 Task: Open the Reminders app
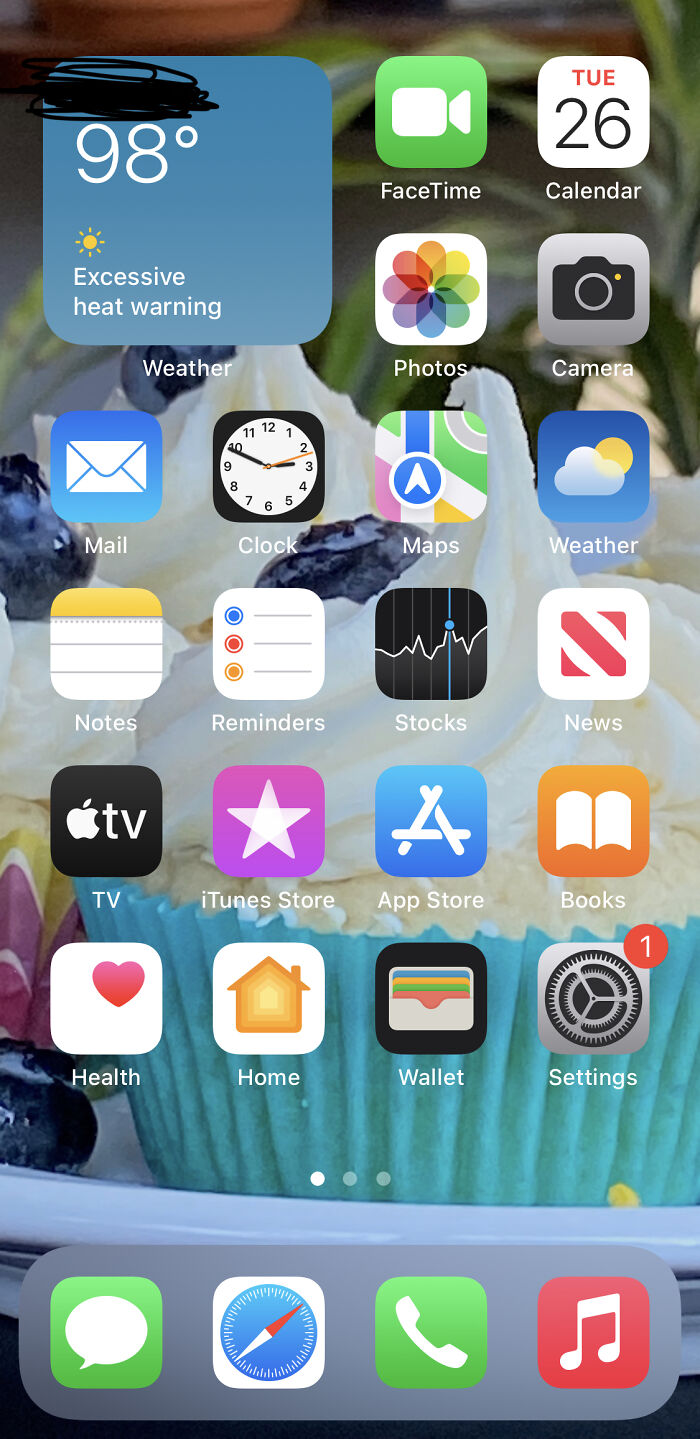pyautogui.click(x=268, y=643)
